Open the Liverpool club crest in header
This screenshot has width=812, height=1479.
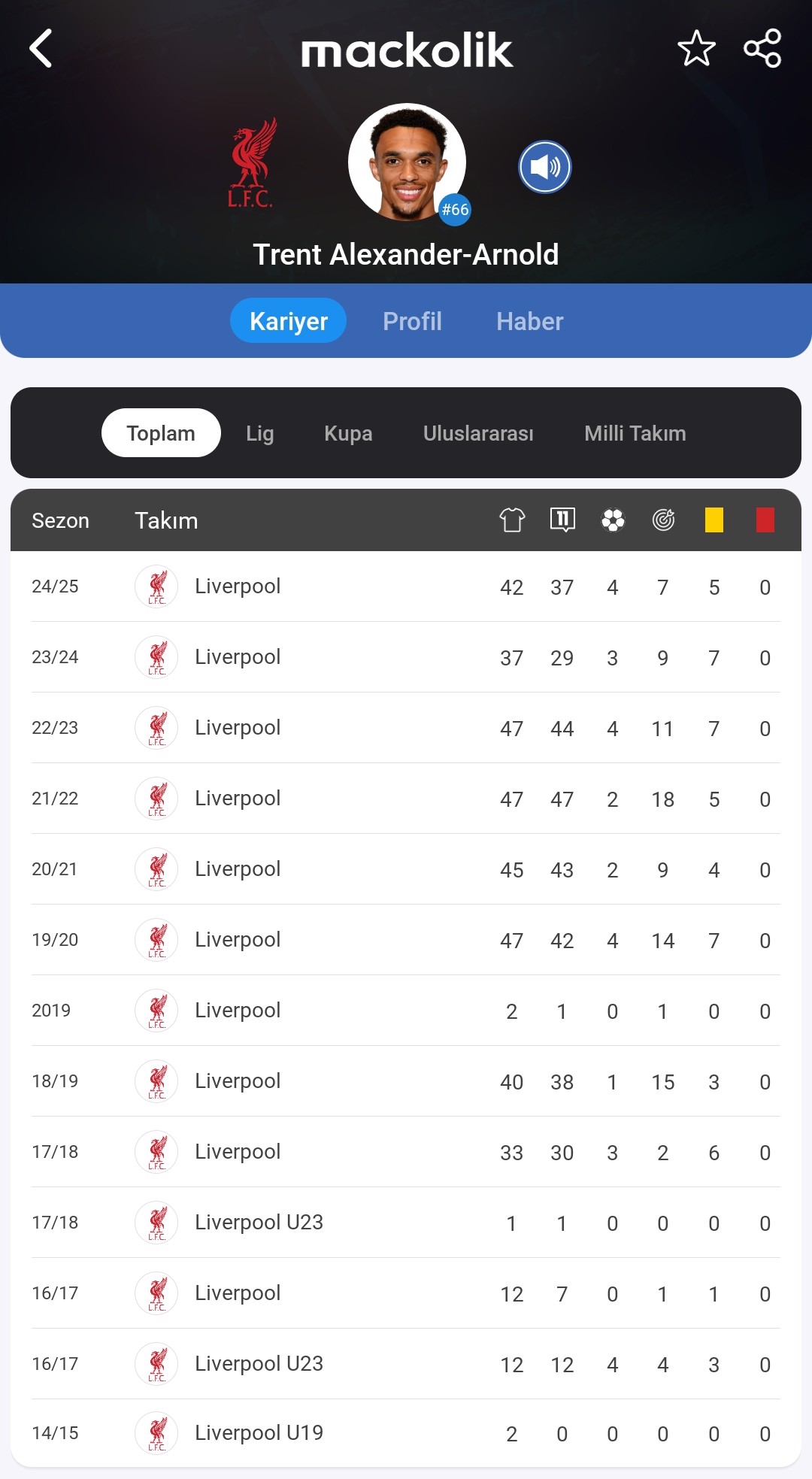point(252,162)
